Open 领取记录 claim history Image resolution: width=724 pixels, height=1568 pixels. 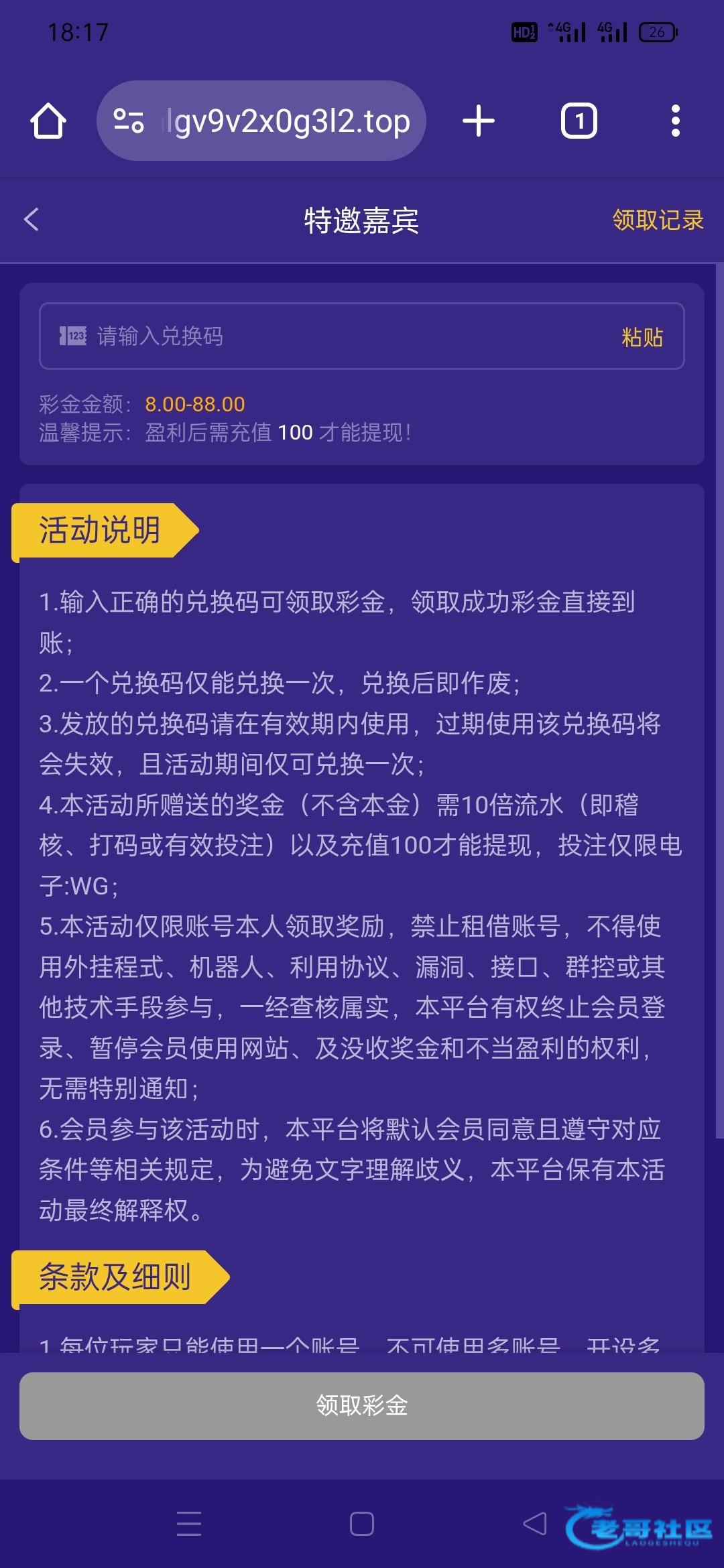point(657,220)
